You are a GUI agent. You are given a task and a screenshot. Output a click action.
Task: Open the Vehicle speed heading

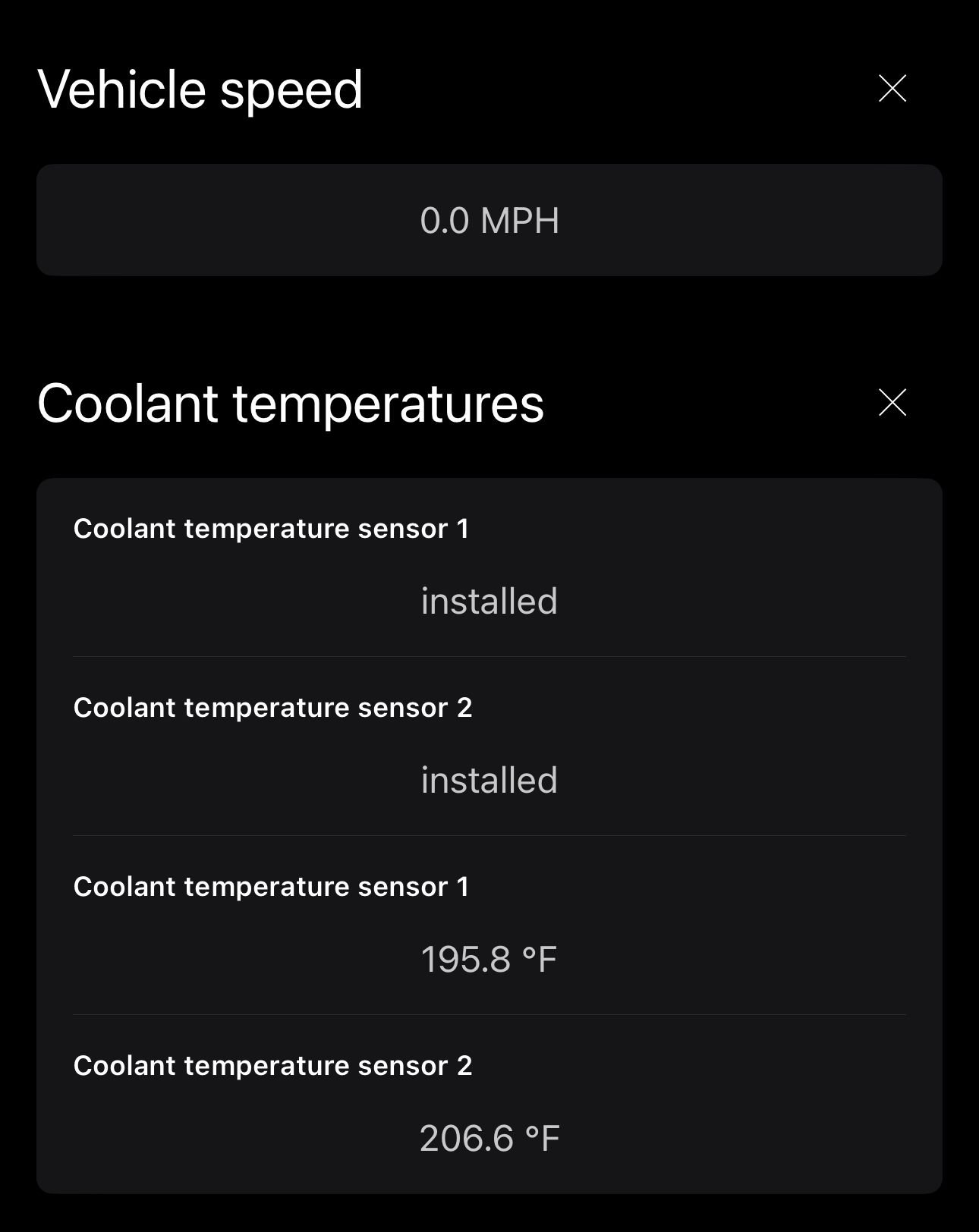[x=200, y=90]
